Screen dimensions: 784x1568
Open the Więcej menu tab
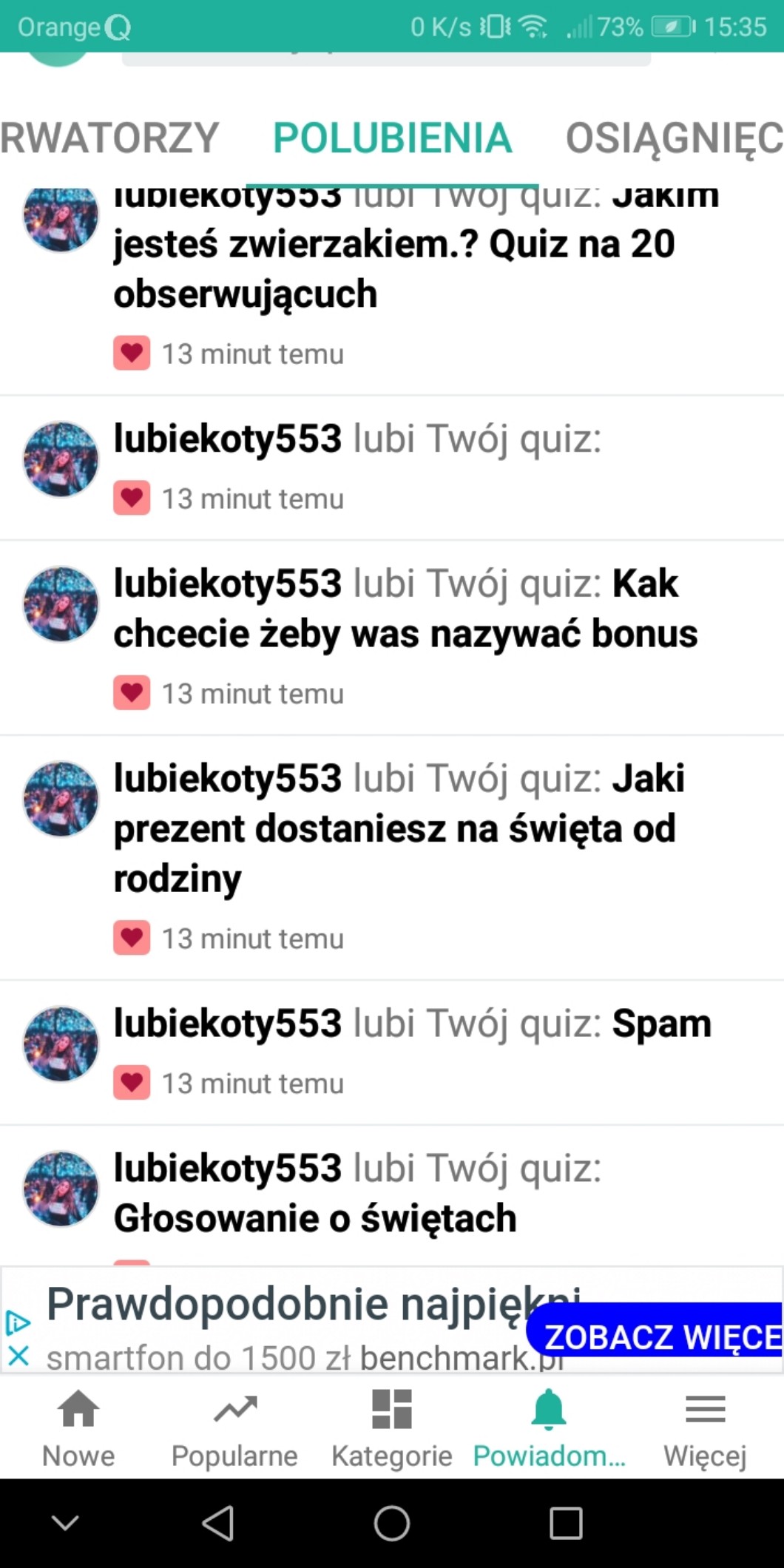tap(705, 1428)
